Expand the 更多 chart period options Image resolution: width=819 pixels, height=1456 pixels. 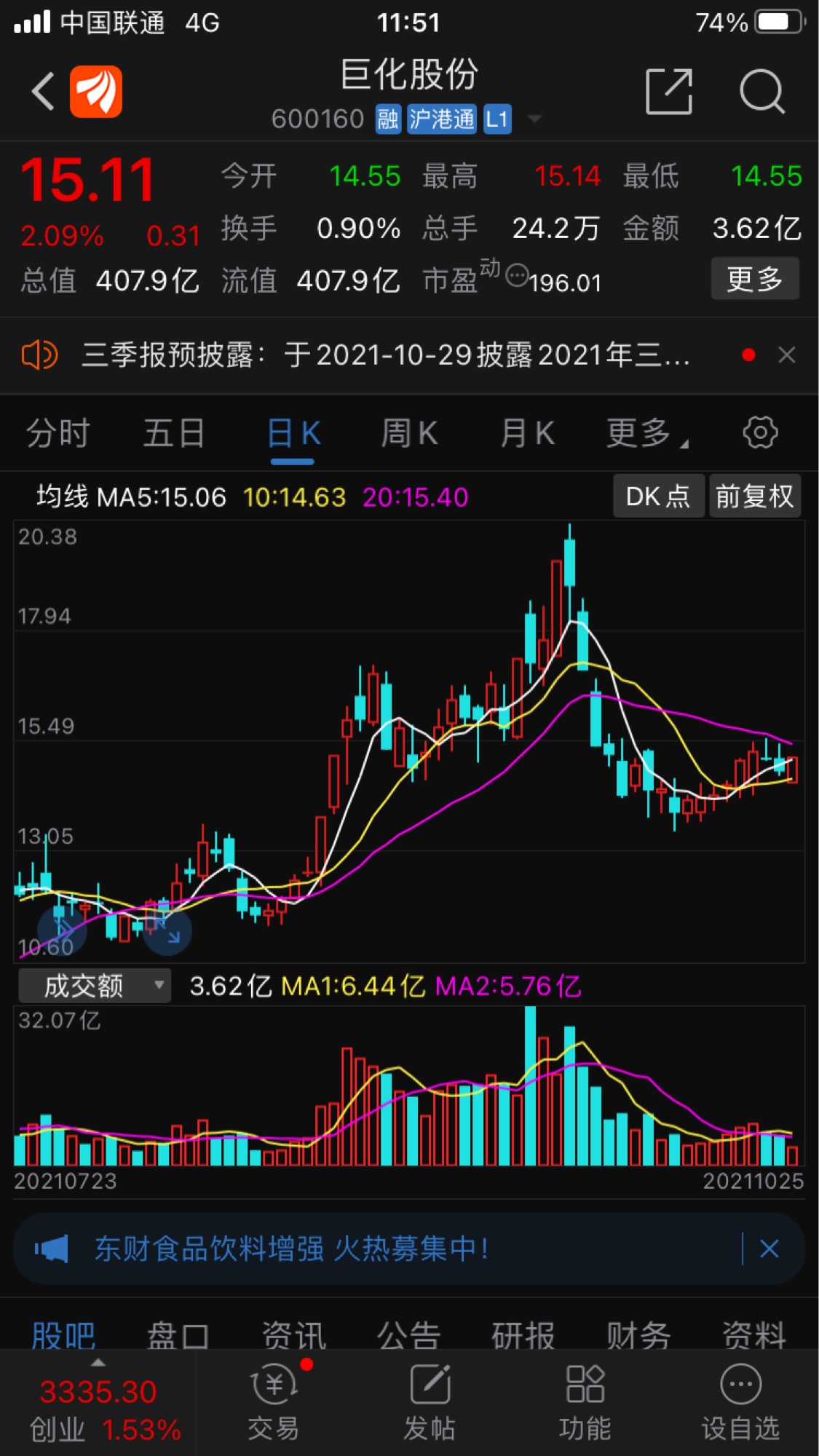tap(646, 434)
